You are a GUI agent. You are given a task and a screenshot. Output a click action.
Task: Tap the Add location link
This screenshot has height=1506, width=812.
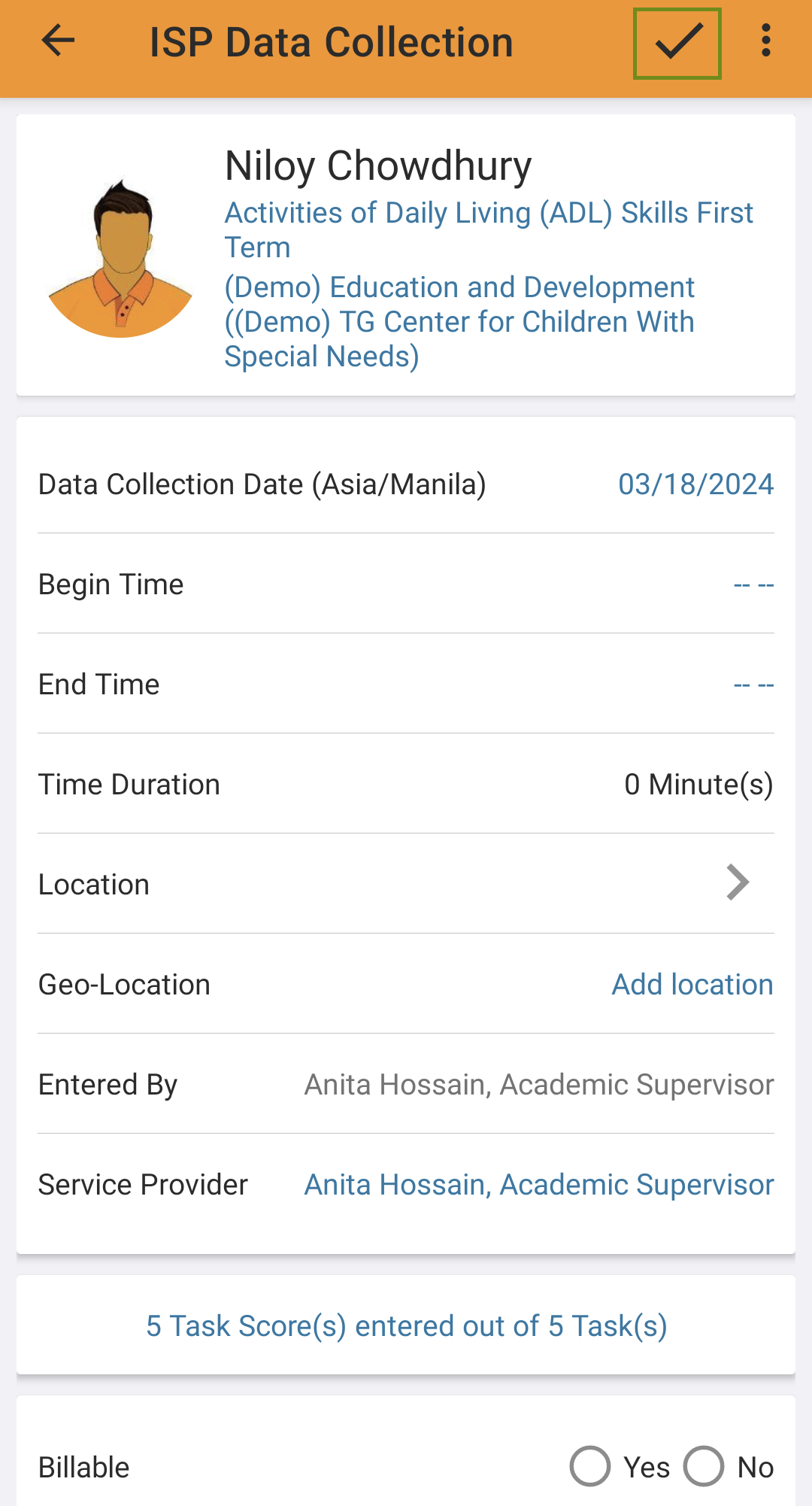tap(692, 985)
